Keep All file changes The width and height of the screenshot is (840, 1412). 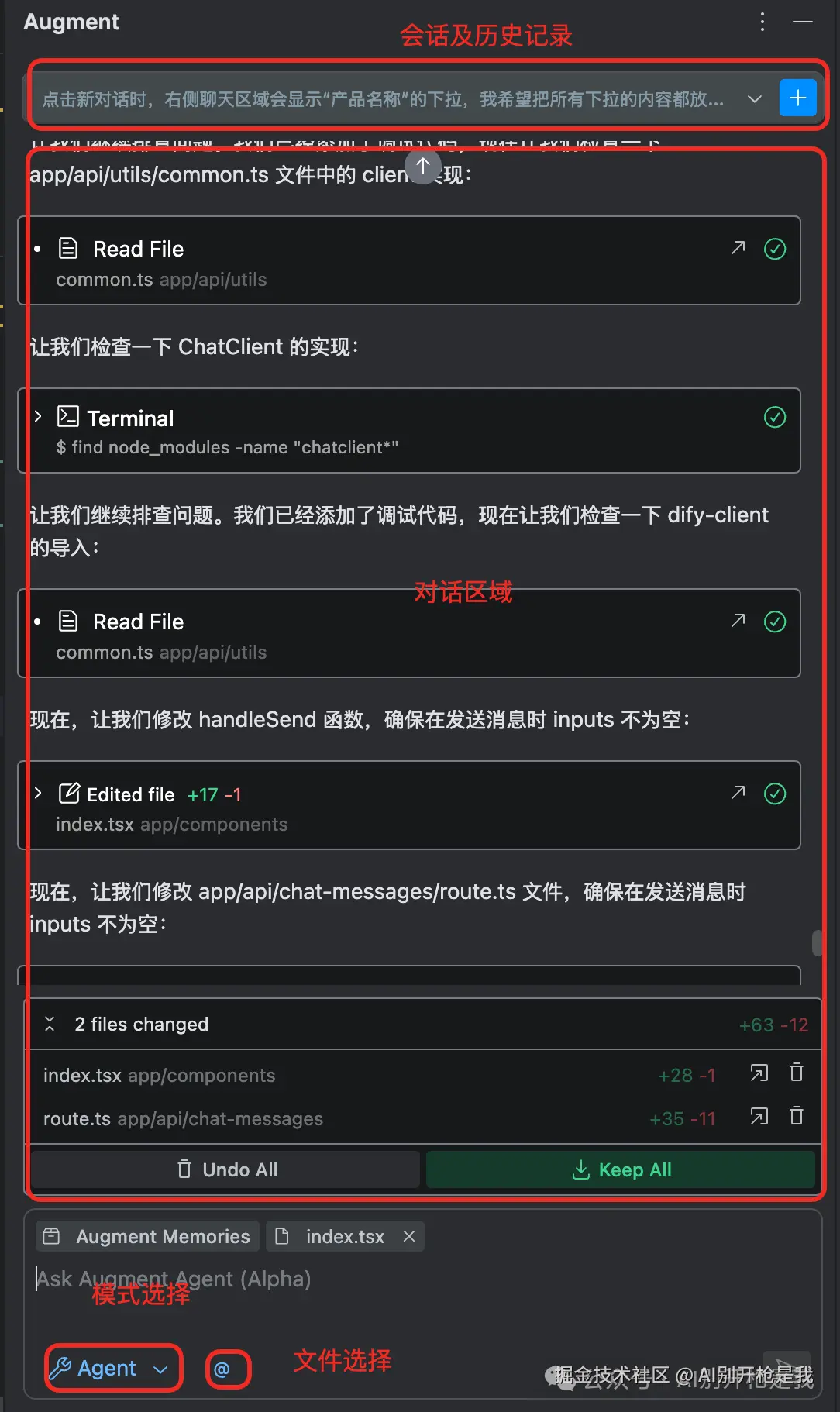[621, 1169]
